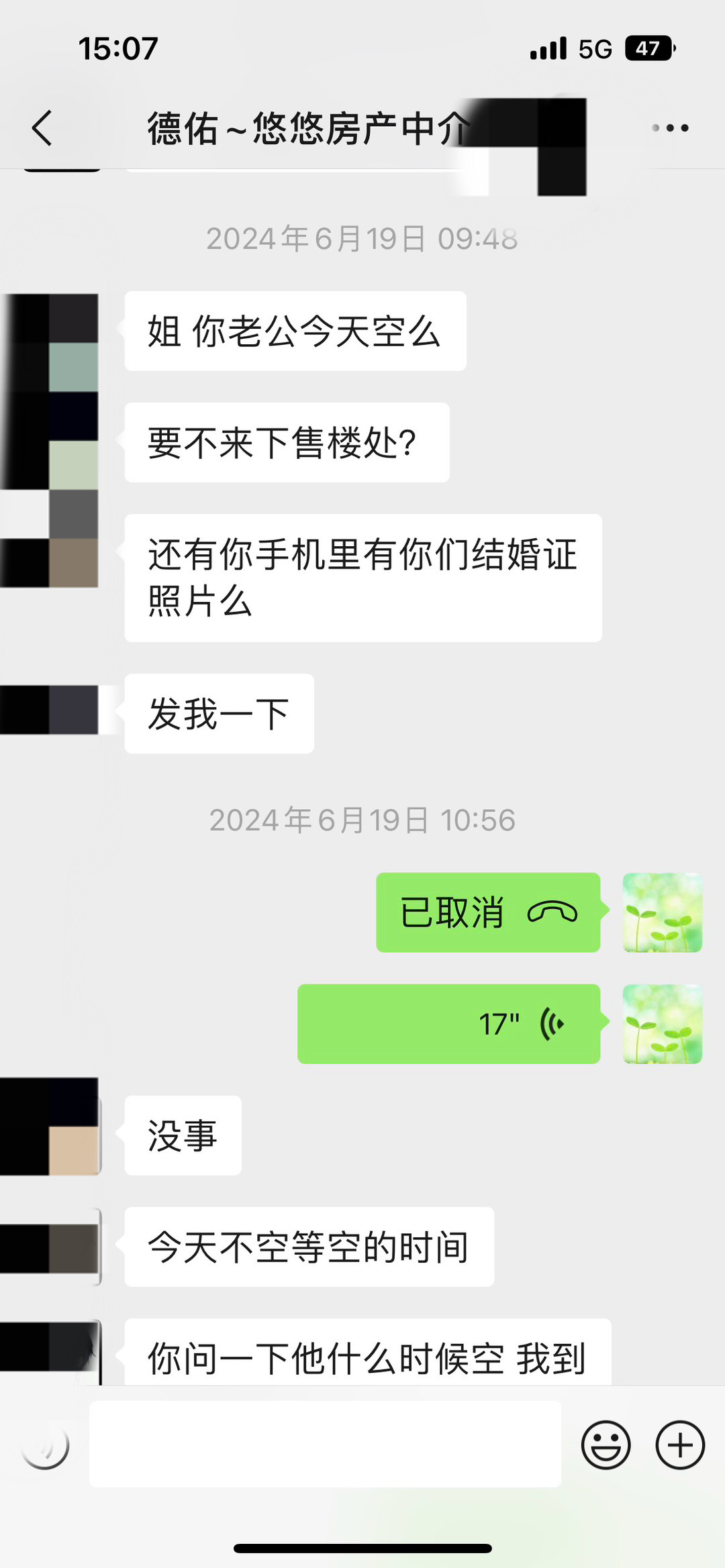
Task: Play the 17-second voice message
Action: [448, 1024]
